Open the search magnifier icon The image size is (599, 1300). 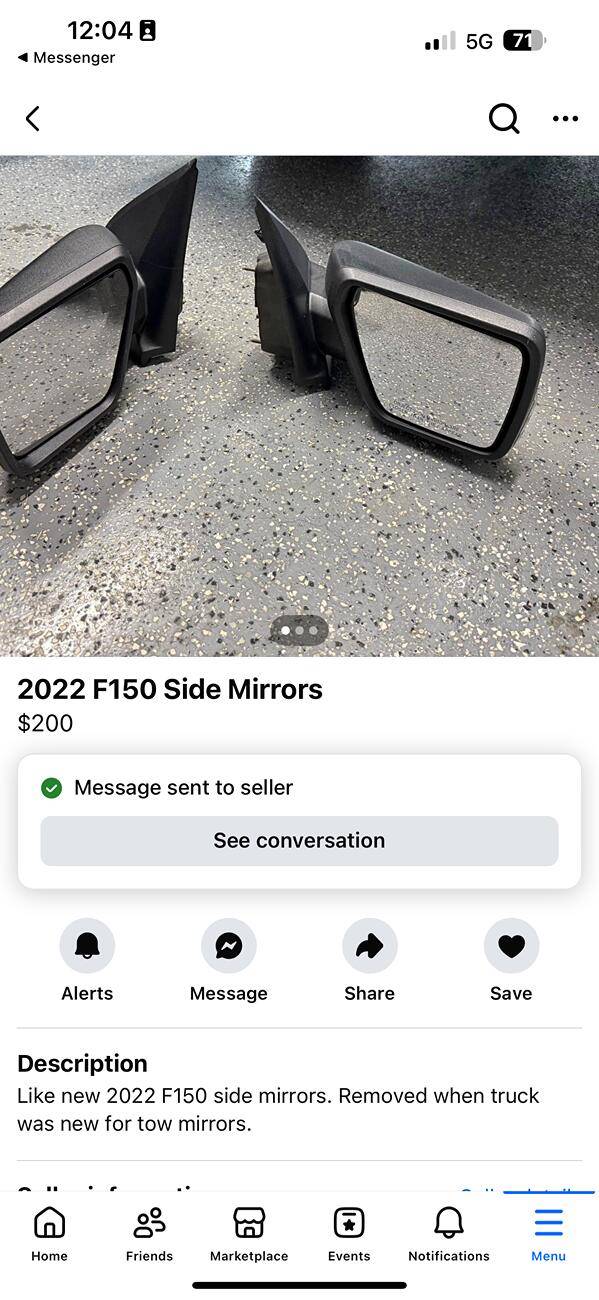click(x=504, y=119)
